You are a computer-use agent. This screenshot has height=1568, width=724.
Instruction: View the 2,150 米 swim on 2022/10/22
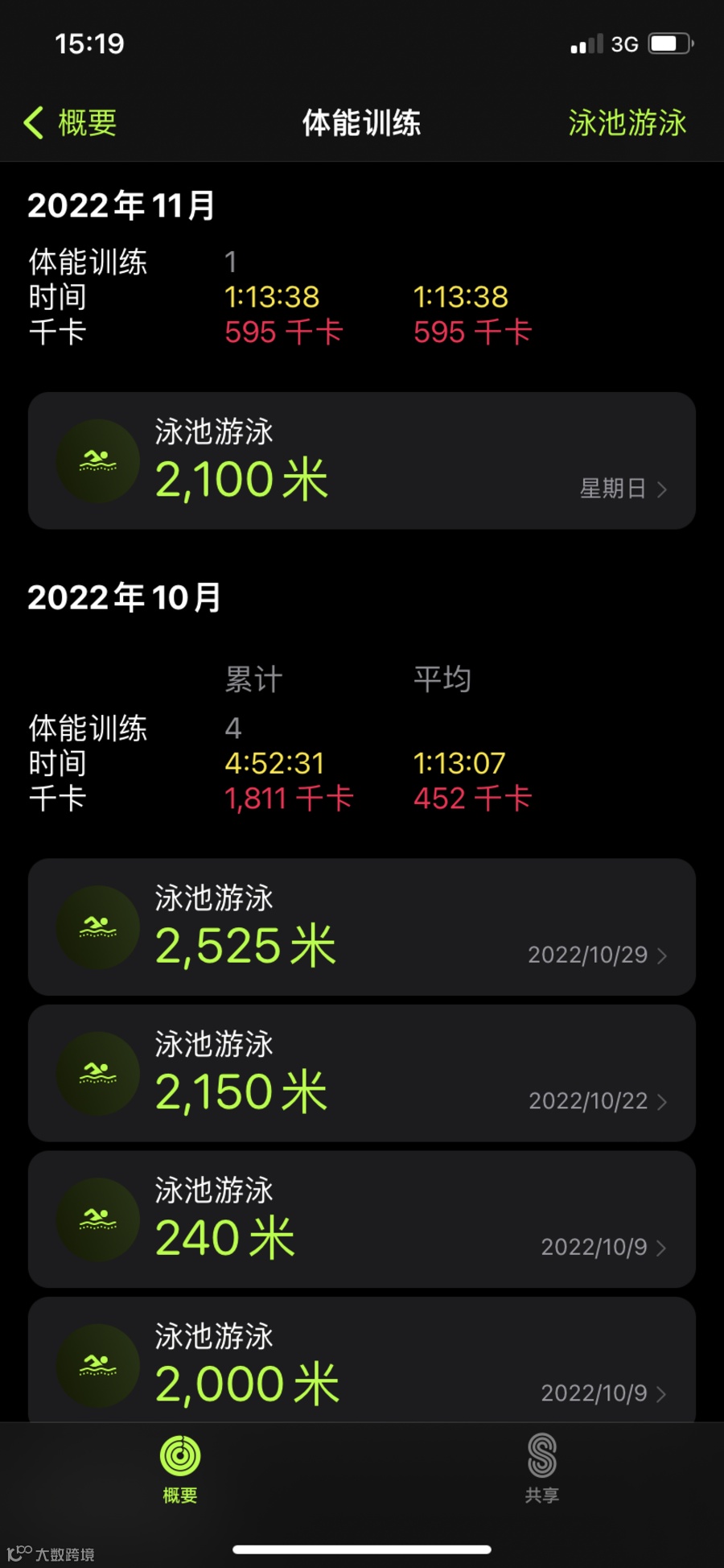tap(362, 1073)
